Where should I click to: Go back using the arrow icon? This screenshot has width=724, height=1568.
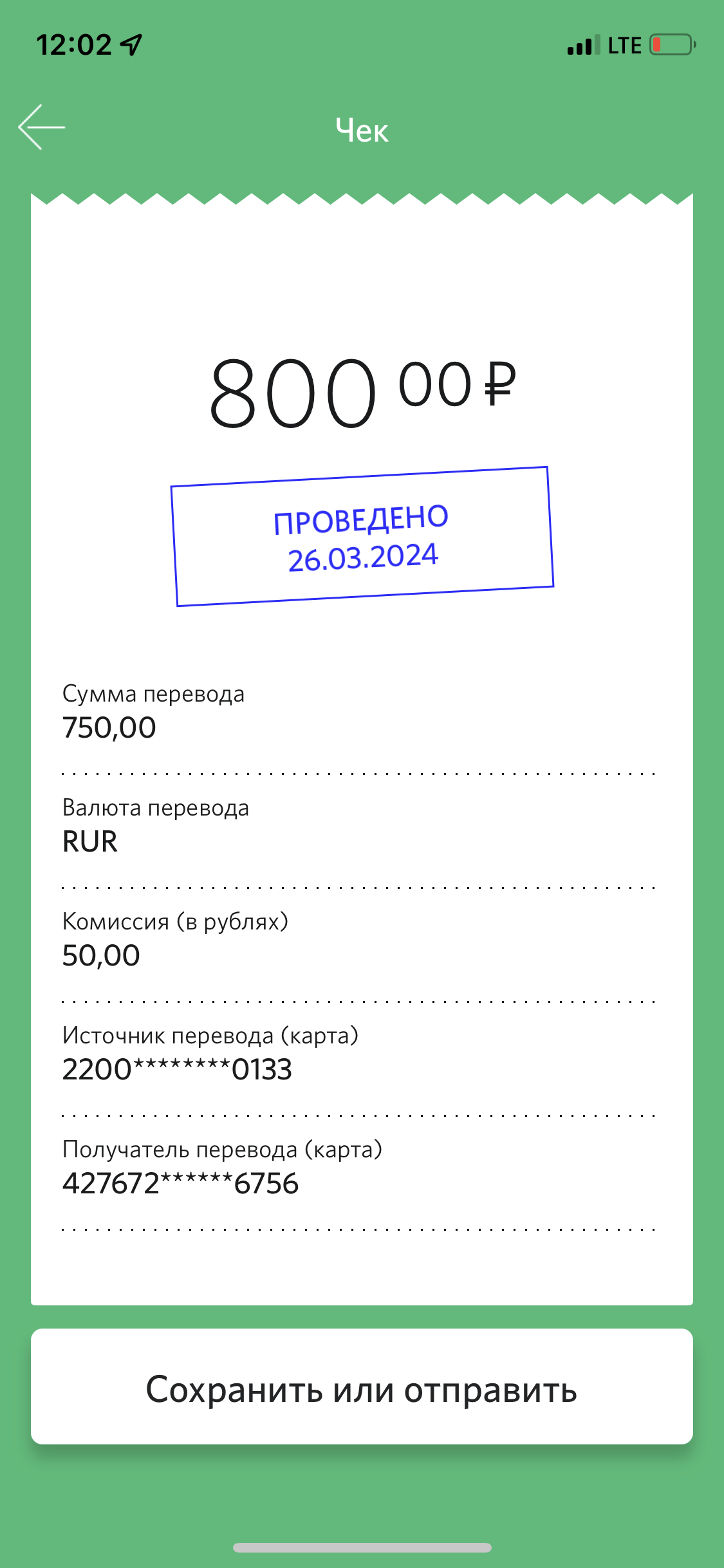pyautogui.click(x=42, y=127)
